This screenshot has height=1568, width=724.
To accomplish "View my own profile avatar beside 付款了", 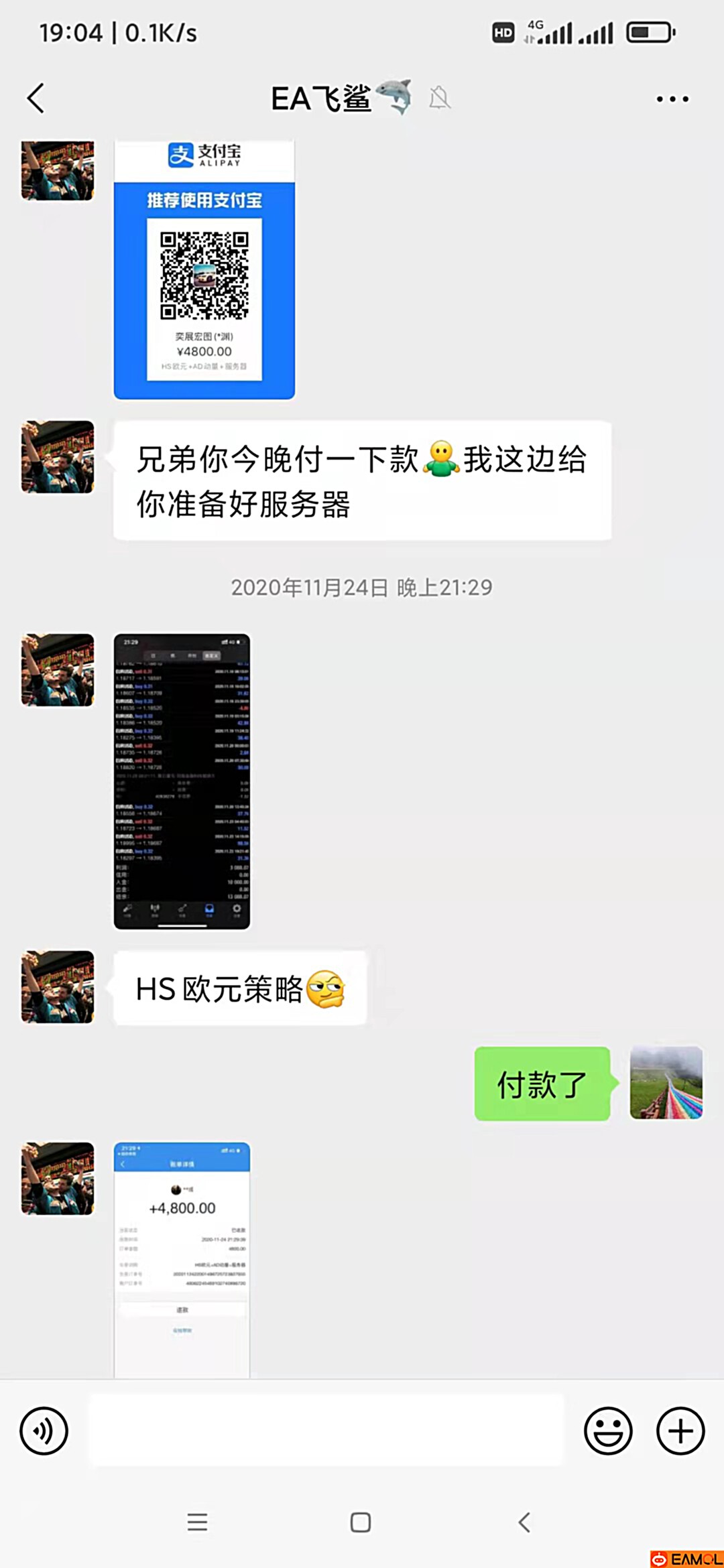I will (666, 1082).
